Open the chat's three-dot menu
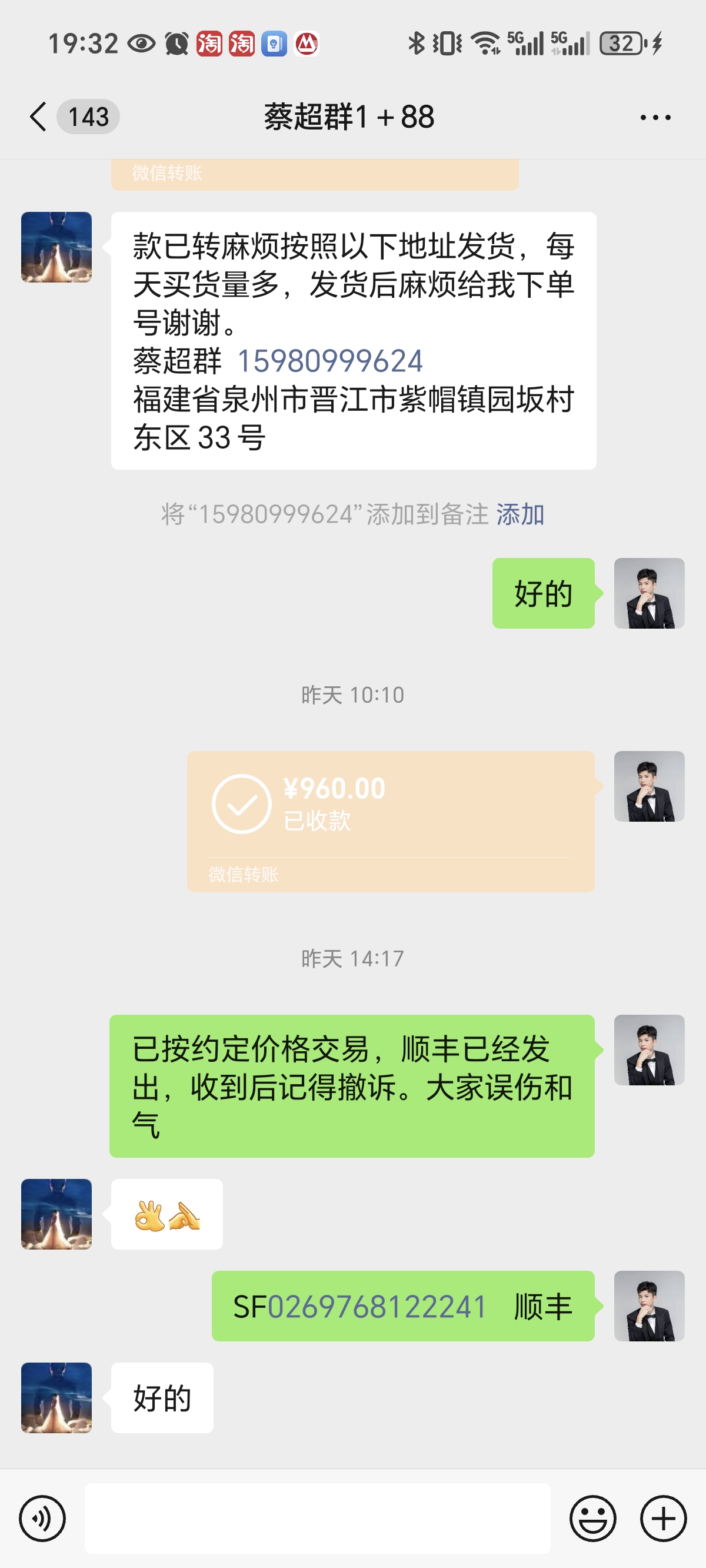 click(x=655, y=117)
